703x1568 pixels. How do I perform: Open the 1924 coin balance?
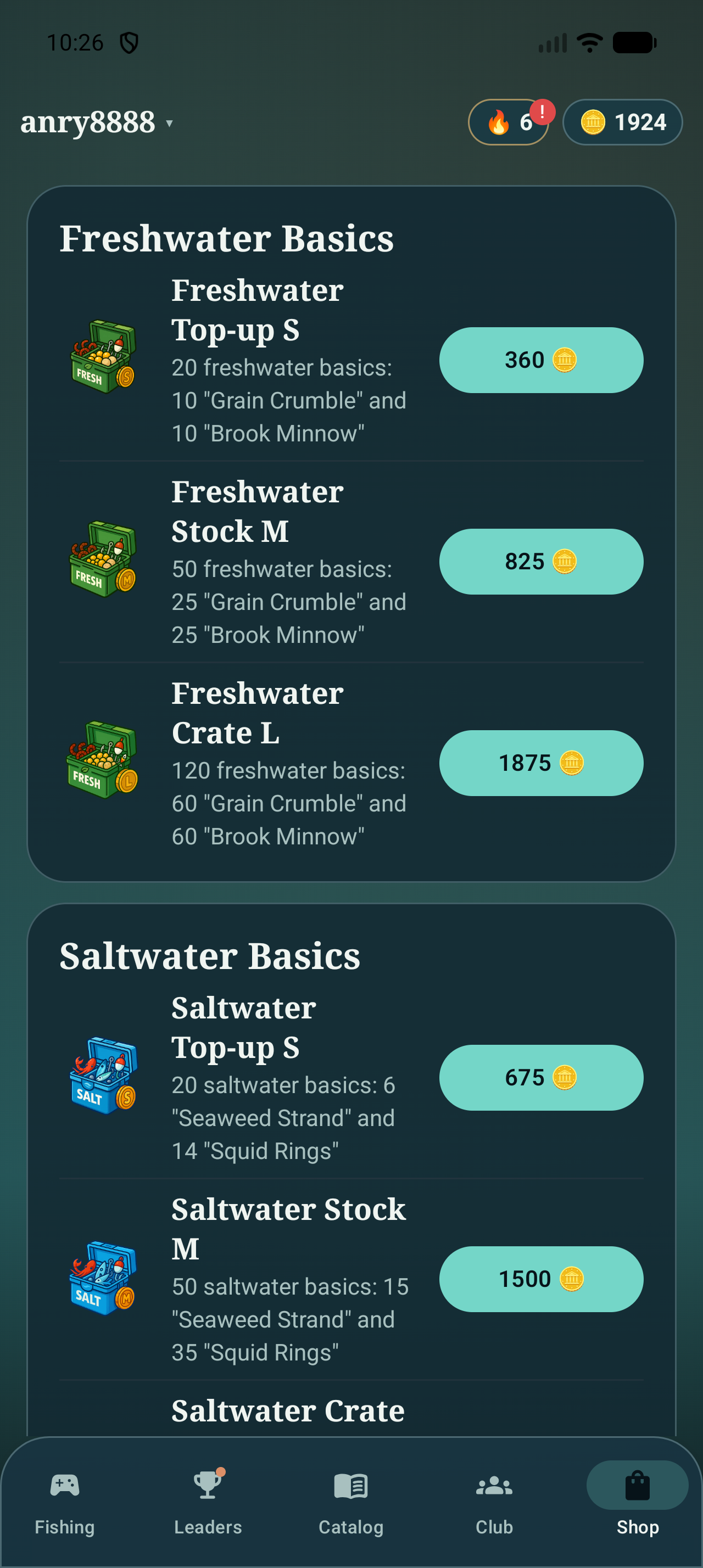(622, 122)
